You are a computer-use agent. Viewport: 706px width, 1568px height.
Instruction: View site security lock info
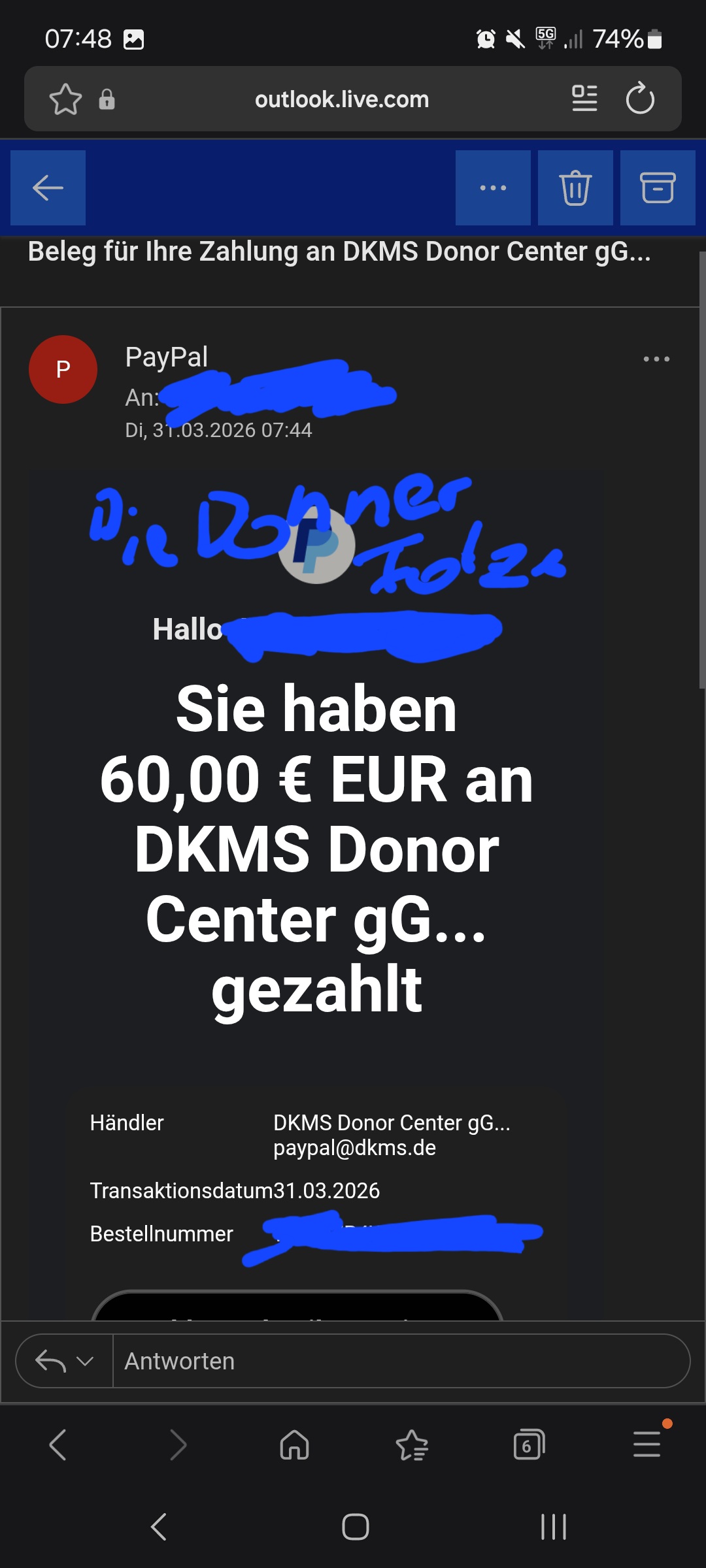point(107,99)
